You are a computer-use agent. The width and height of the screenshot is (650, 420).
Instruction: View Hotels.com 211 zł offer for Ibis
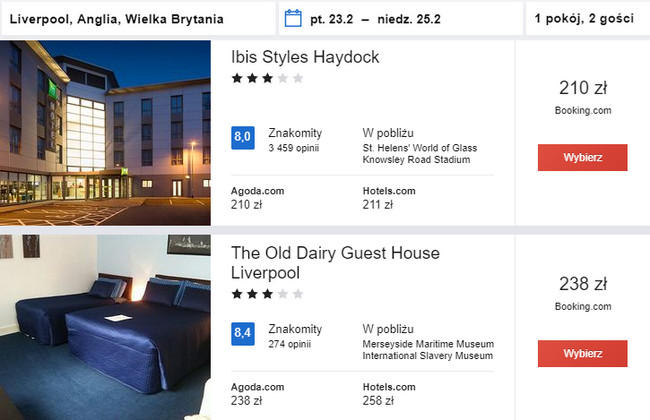[389, 198]
